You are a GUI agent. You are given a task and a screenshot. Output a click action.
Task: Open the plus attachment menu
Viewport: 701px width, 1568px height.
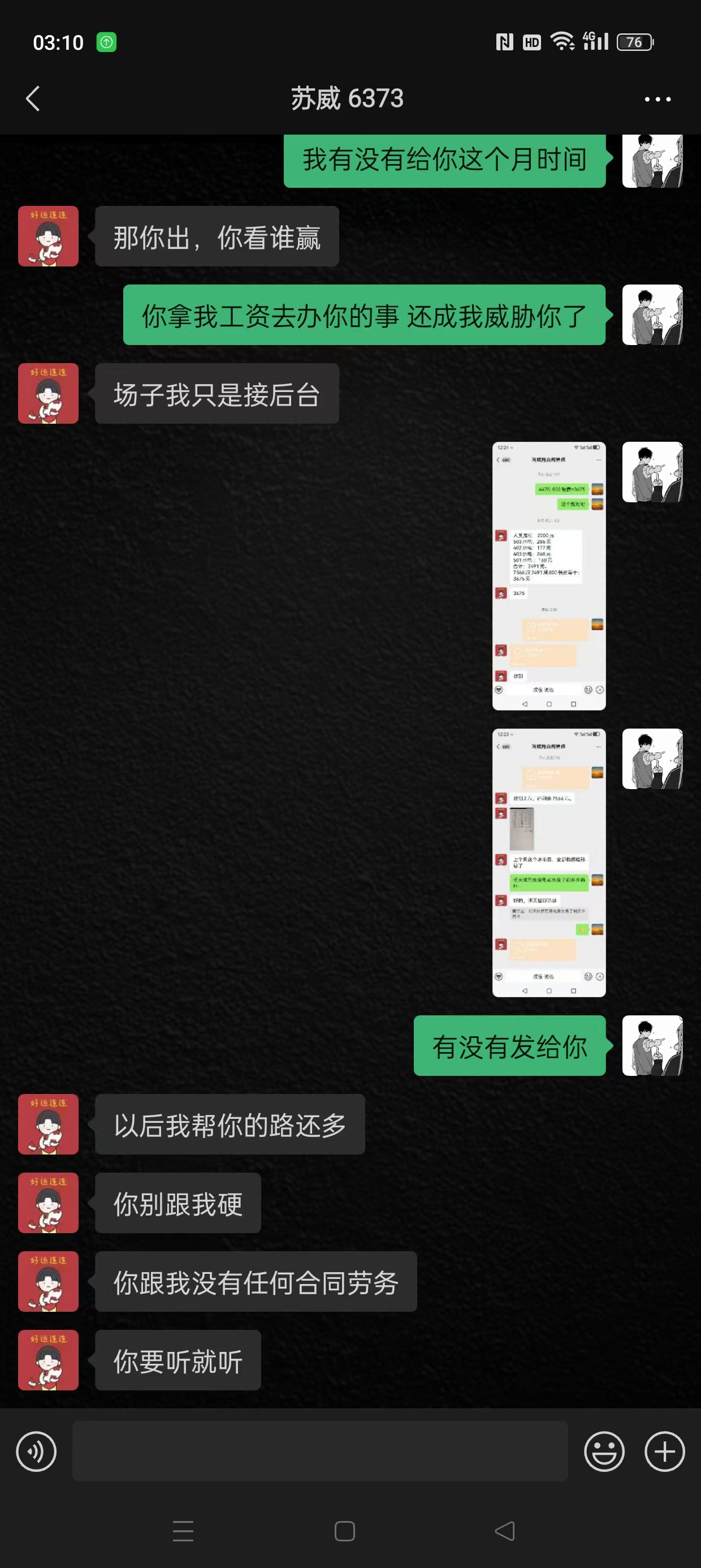coord(664,1451)
